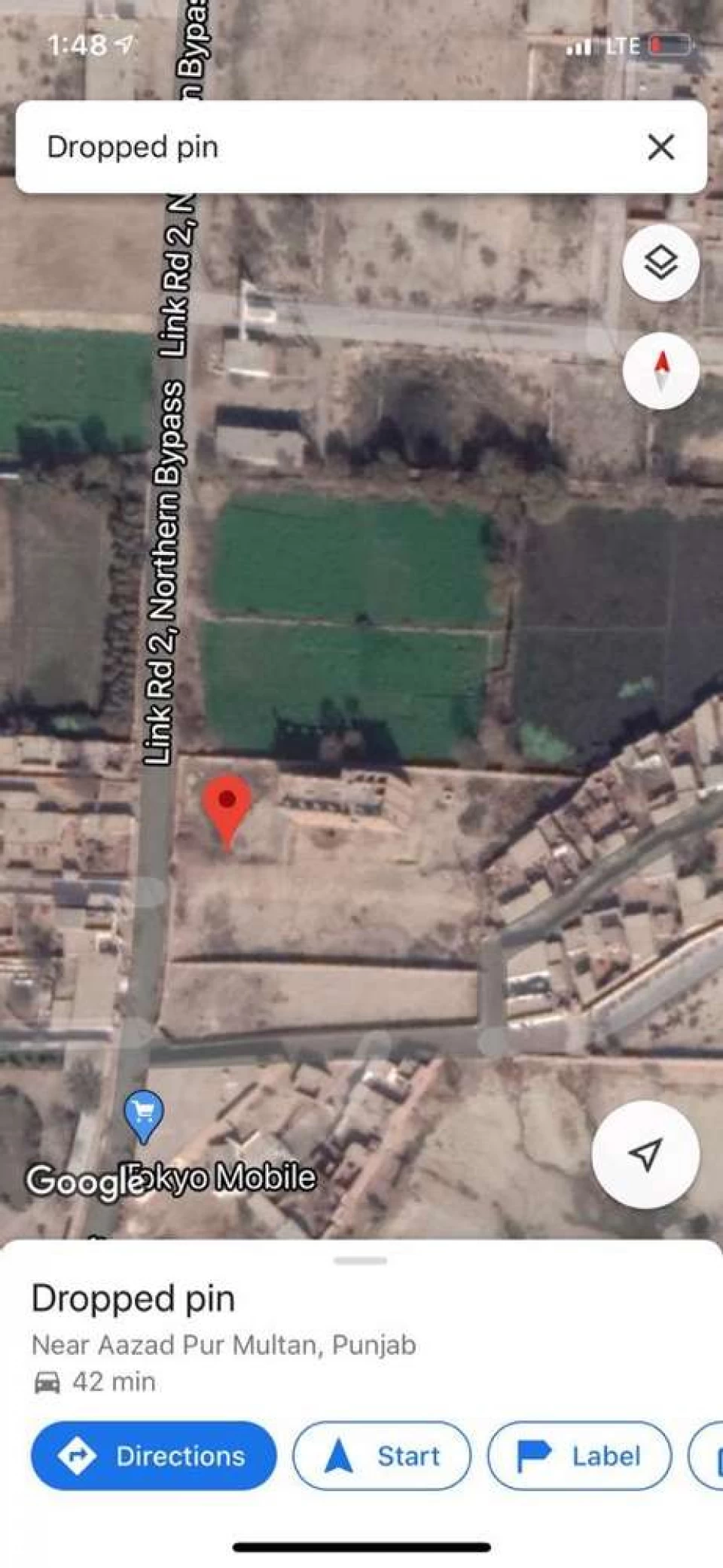723x1568 pixels.
Task: Open the Tokyo Mobile shop marker
Action: pos(144,1113)
